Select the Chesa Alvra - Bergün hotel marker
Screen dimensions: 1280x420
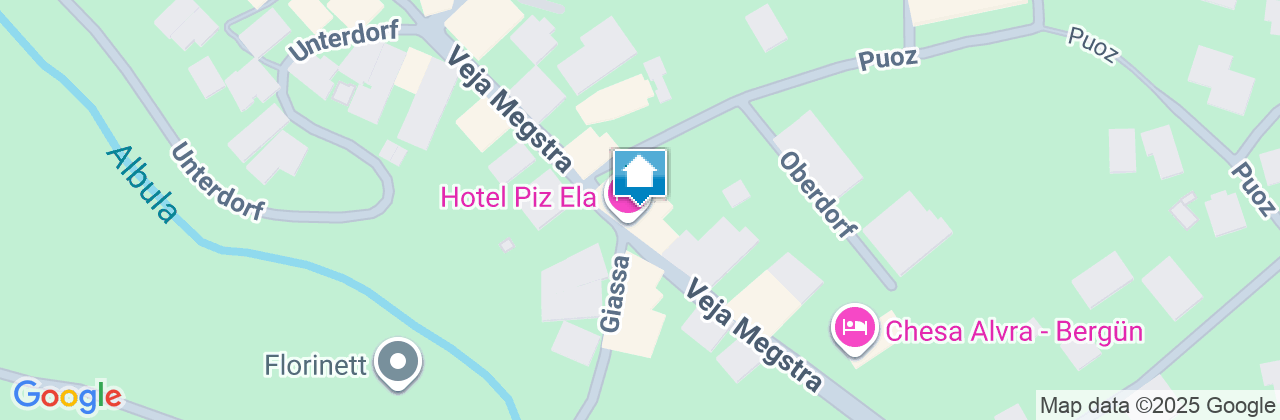point(856,327)
